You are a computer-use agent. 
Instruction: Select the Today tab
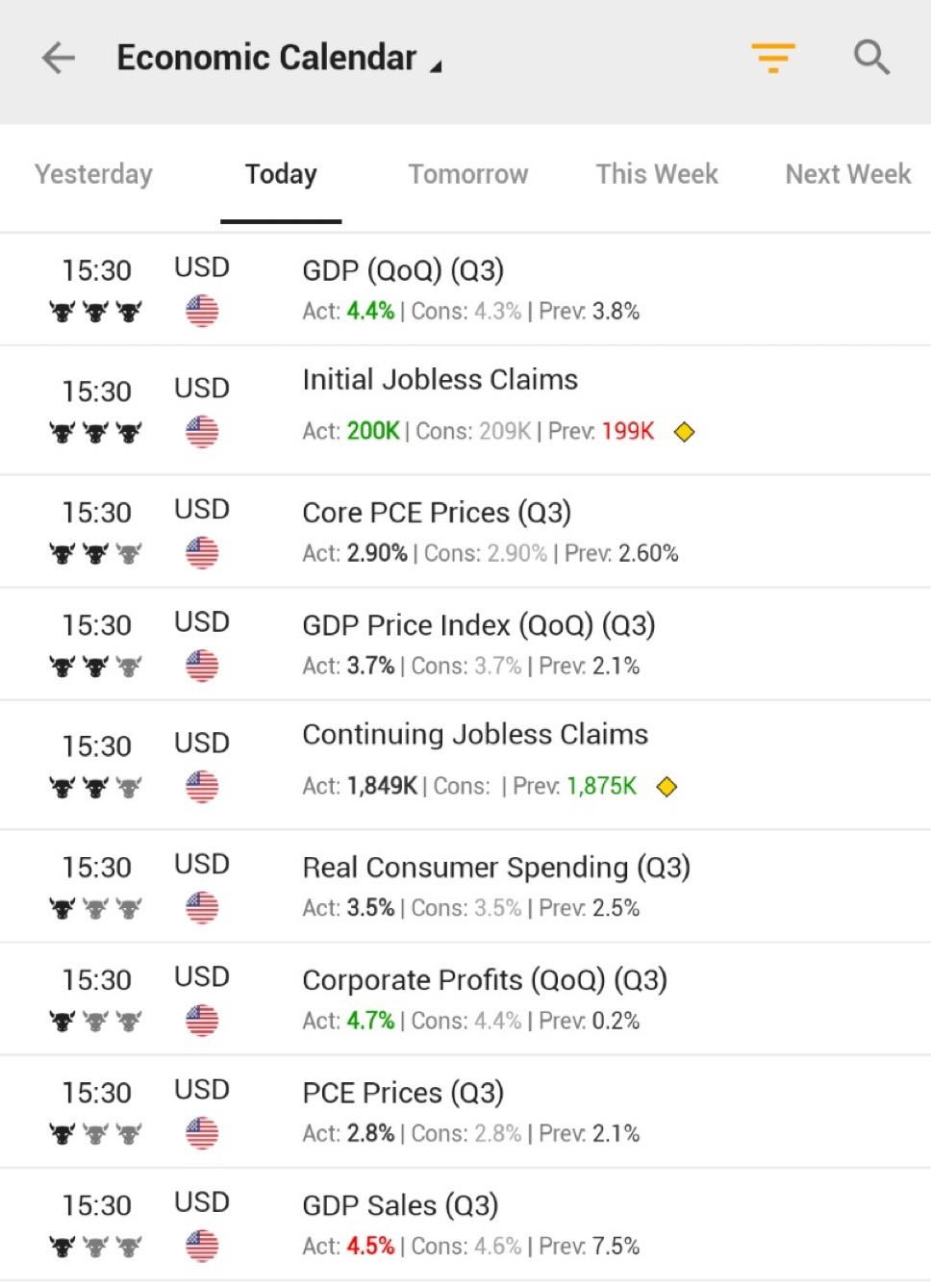(x=281, y=174)
